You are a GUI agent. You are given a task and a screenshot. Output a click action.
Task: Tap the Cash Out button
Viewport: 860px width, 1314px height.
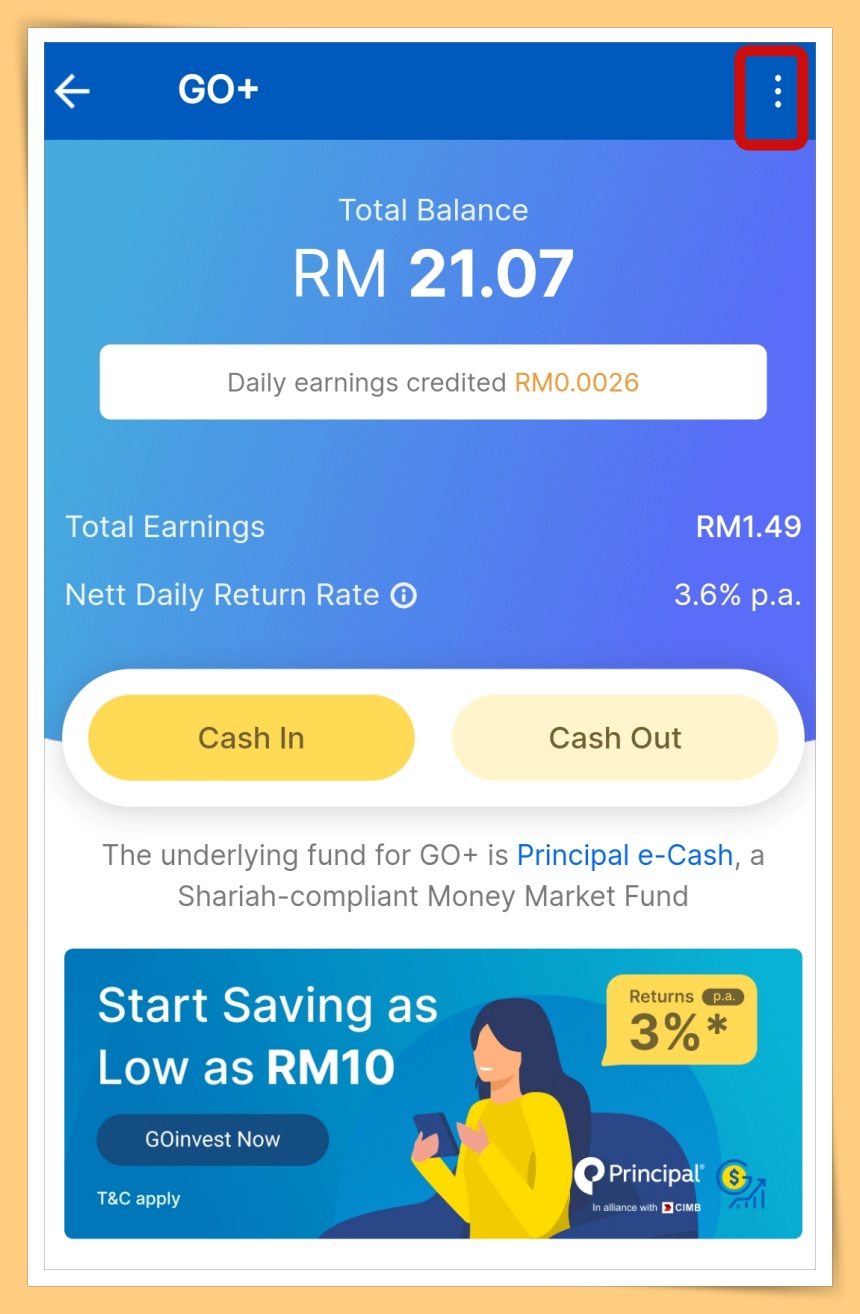(615, 738)
